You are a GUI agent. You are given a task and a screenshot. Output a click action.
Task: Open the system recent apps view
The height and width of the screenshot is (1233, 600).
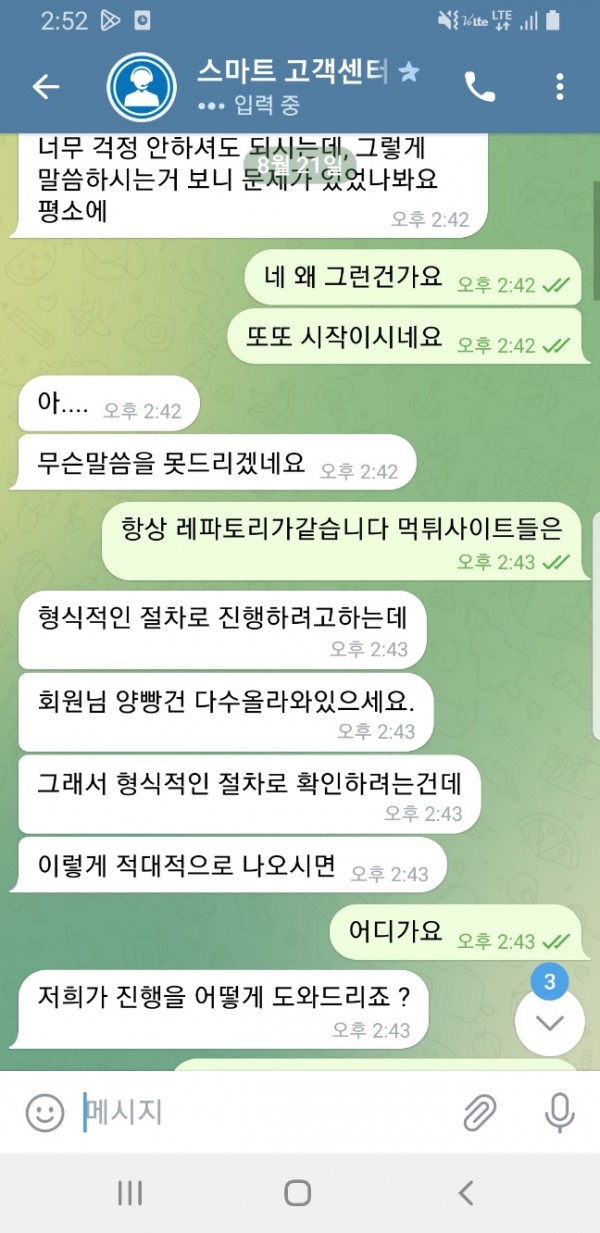click(x=130, y=1192)
